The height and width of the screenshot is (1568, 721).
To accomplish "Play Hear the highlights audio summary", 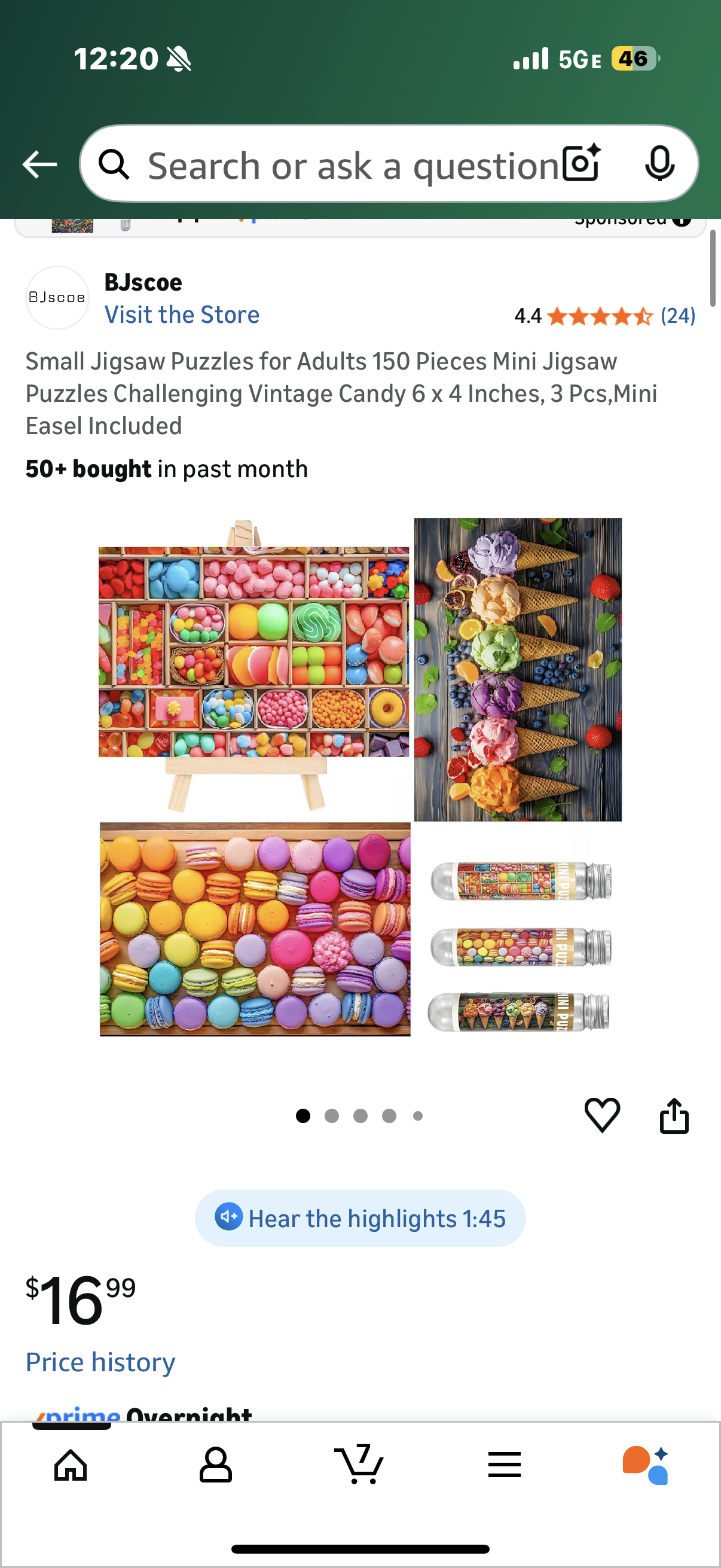I will click(x=359, y=1218).
